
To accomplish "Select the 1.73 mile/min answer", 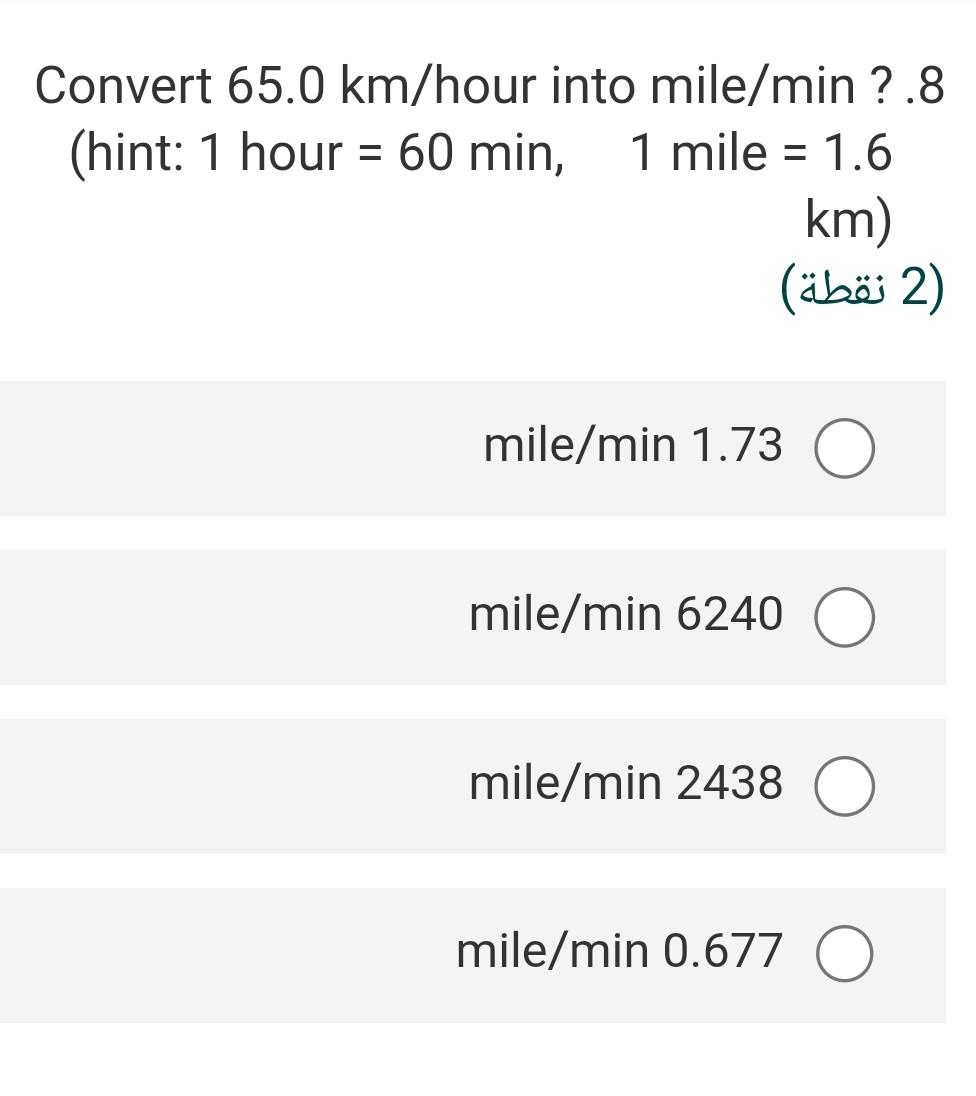I will [x=844, y=450].
